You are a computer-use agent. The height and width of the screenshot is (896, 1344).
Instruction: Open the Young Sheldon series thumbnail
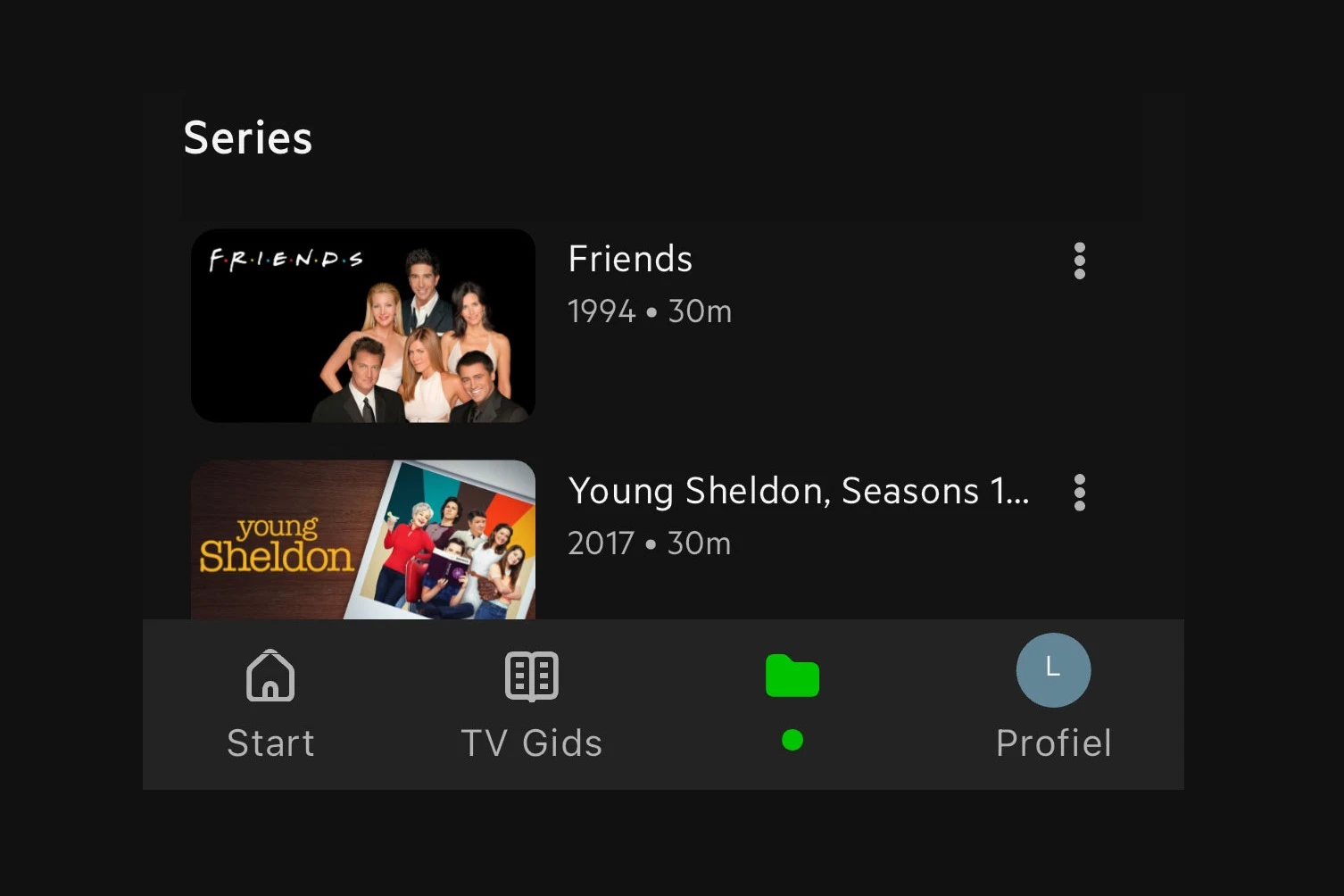click(363, 540)
